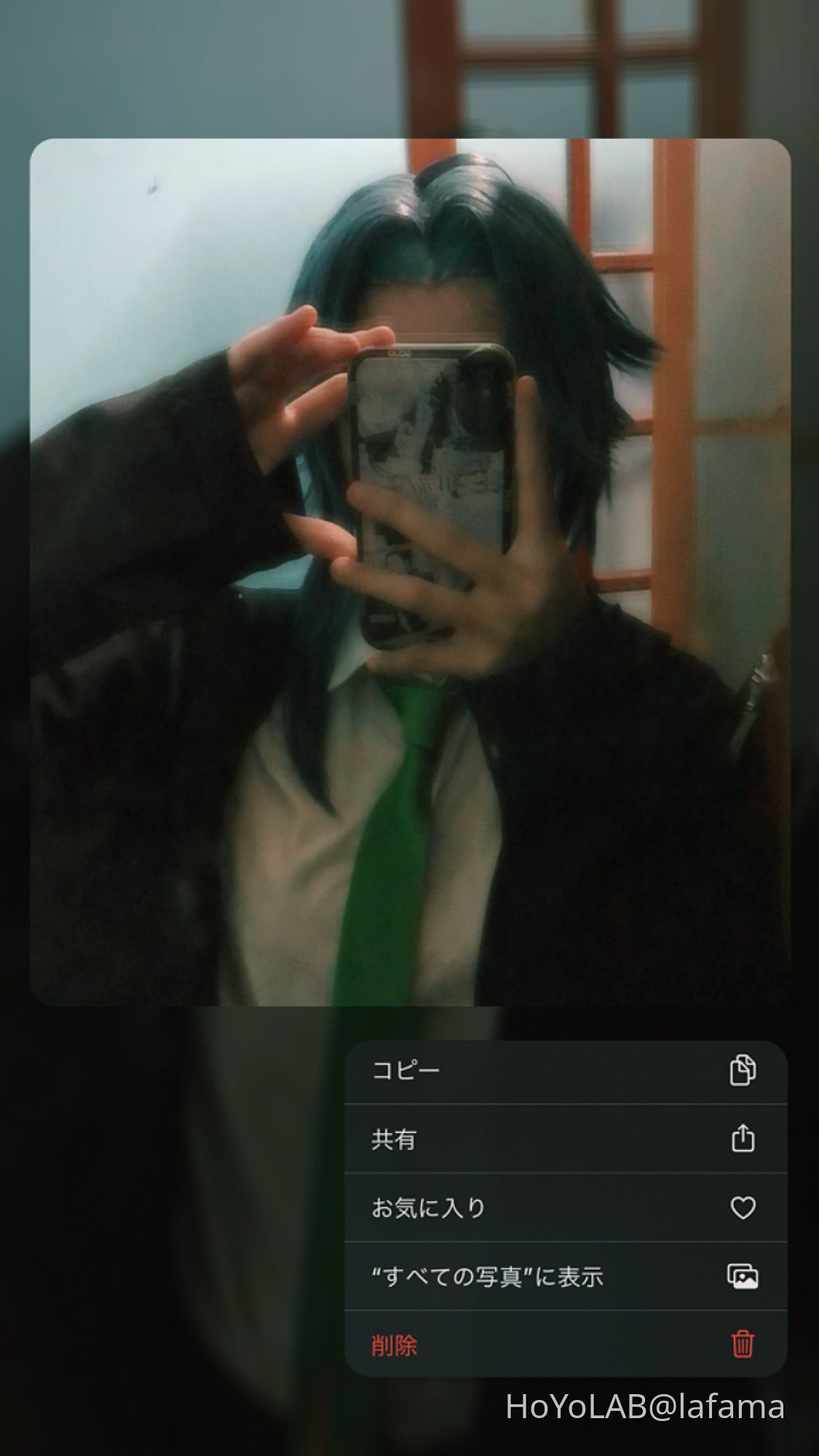Choose 共有 to share the photo
Screen dimensions: 819x1456
[565, 1139]
